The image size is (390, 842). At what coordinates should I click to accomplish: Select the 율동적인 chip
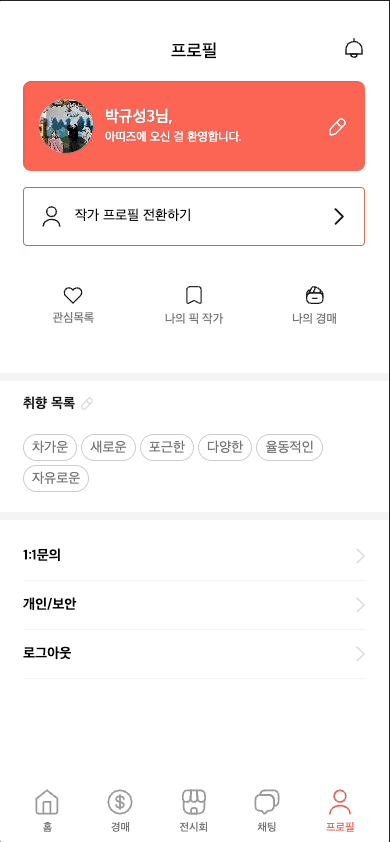click(x=290, y=447)
